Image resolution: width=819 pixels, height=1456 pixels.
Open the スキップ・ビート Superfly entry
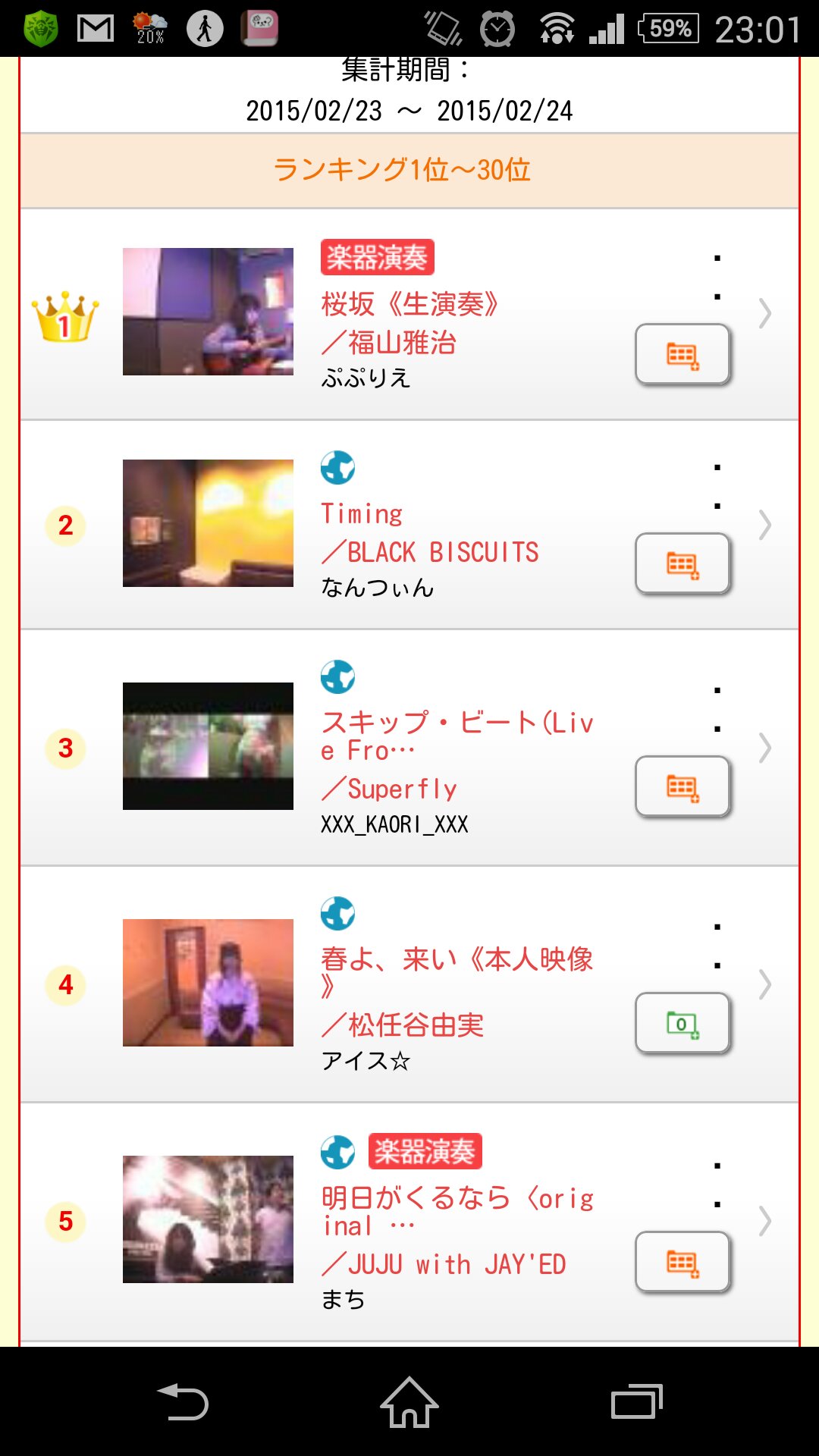[x=409, y=748]
